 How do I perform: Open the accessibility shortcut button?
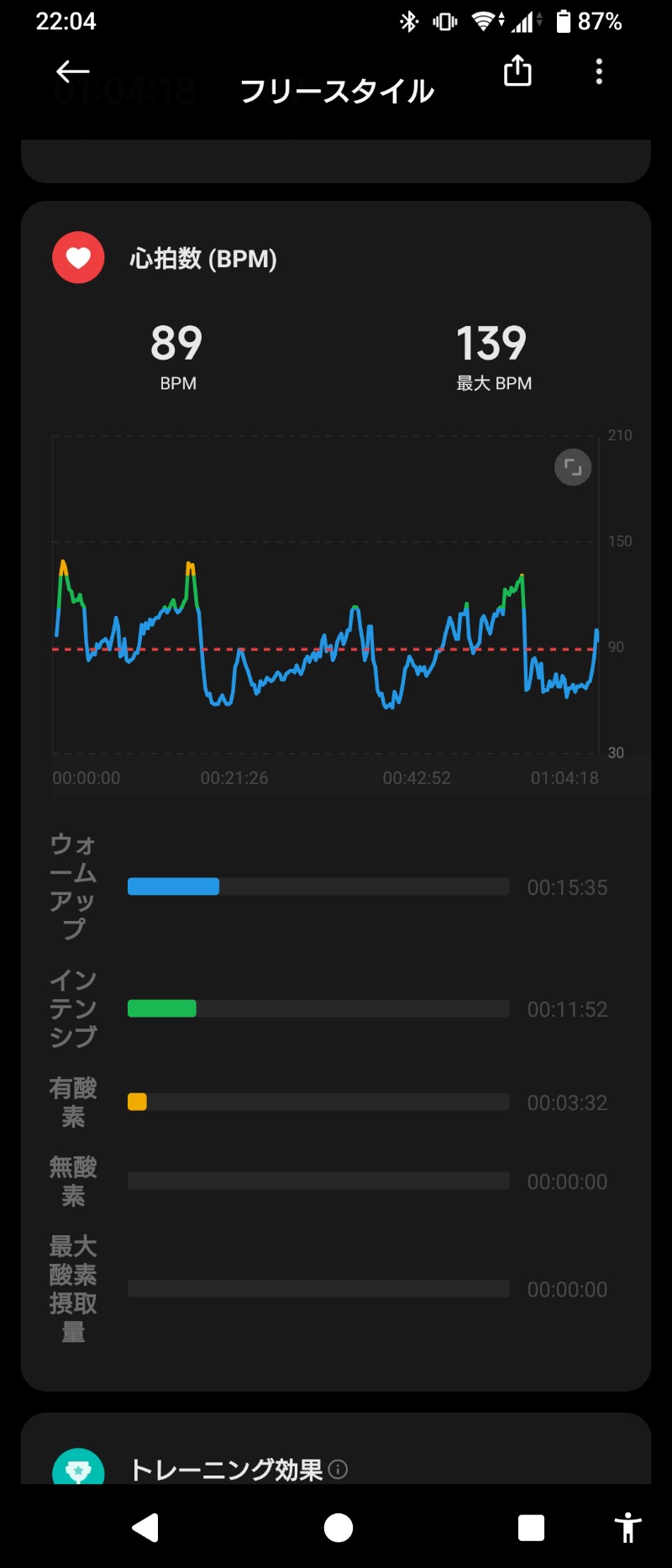point(627,1528)
